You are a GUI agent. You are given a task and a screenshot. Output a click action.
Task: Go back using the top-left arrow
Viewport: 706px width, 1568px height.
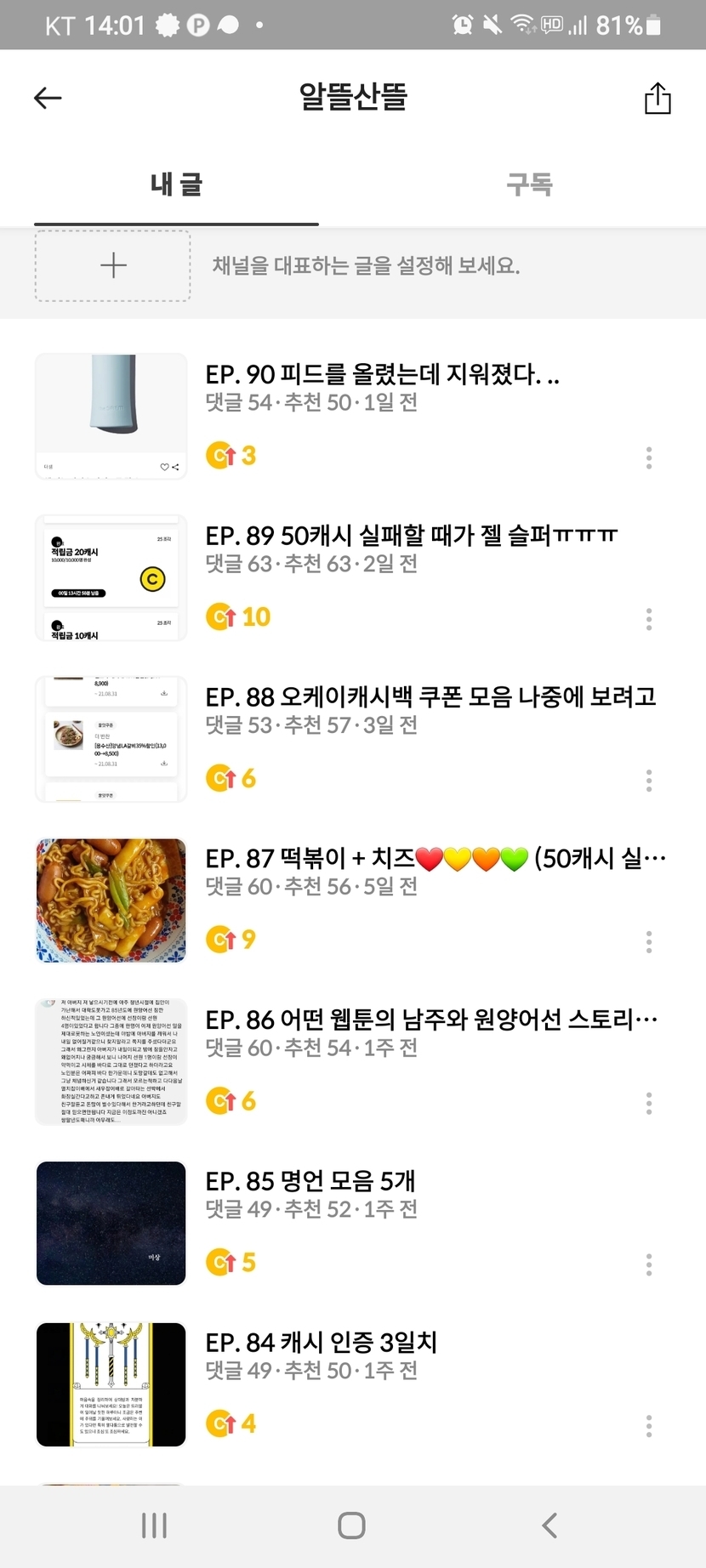click(48, 99)
